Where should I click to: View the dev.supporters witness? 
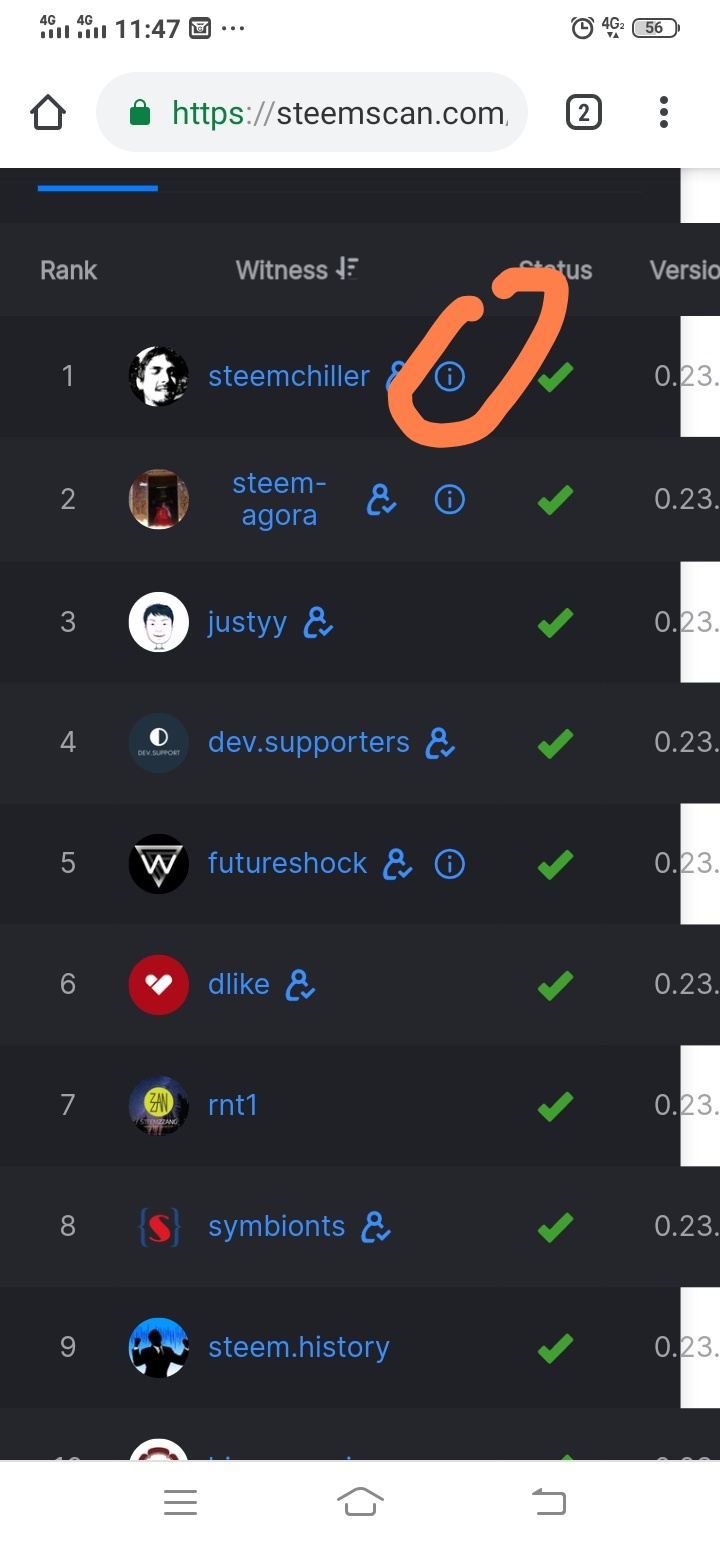(x=308, y=742)
